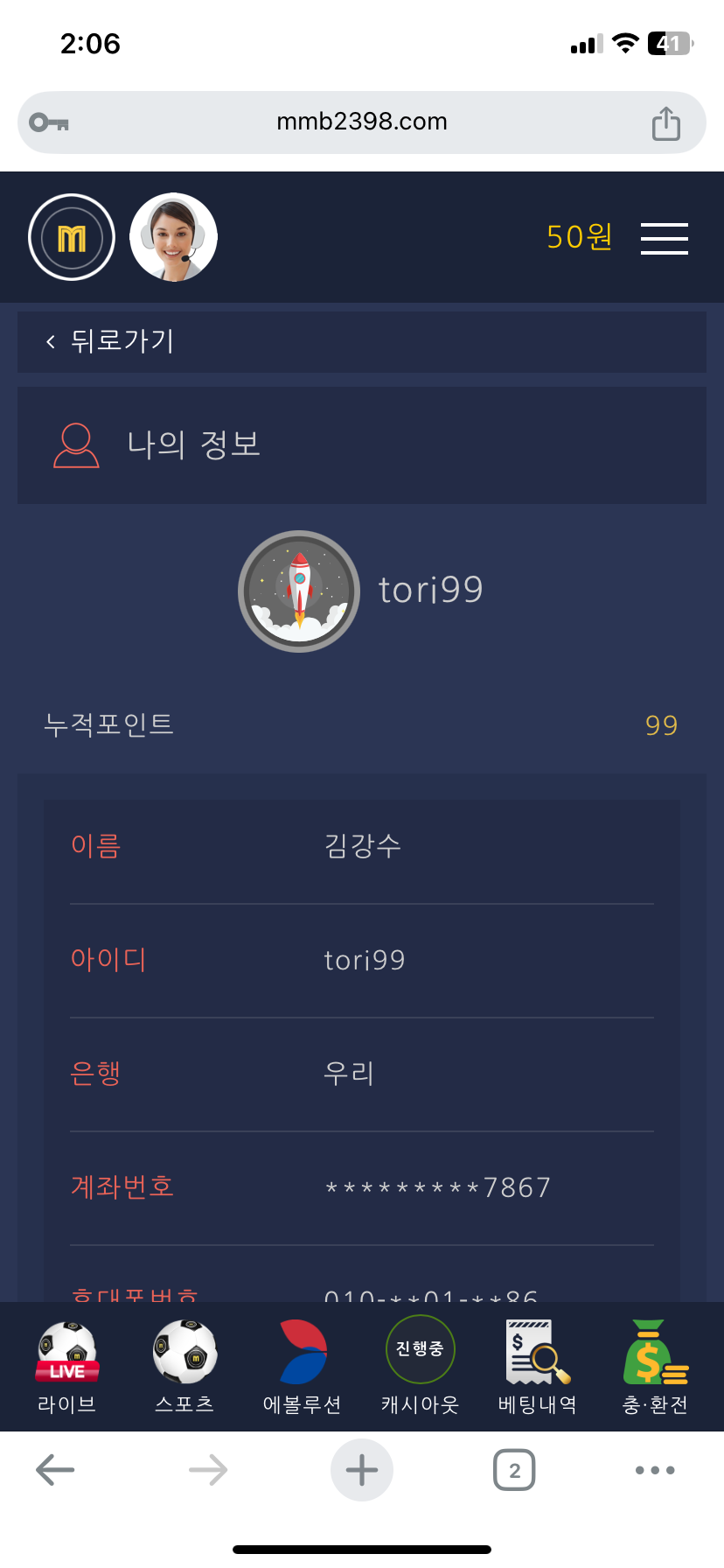This screenshot has width=724, height=1568.
Task: Go back via 뒤로가기
Action: [x=110, y=340]
